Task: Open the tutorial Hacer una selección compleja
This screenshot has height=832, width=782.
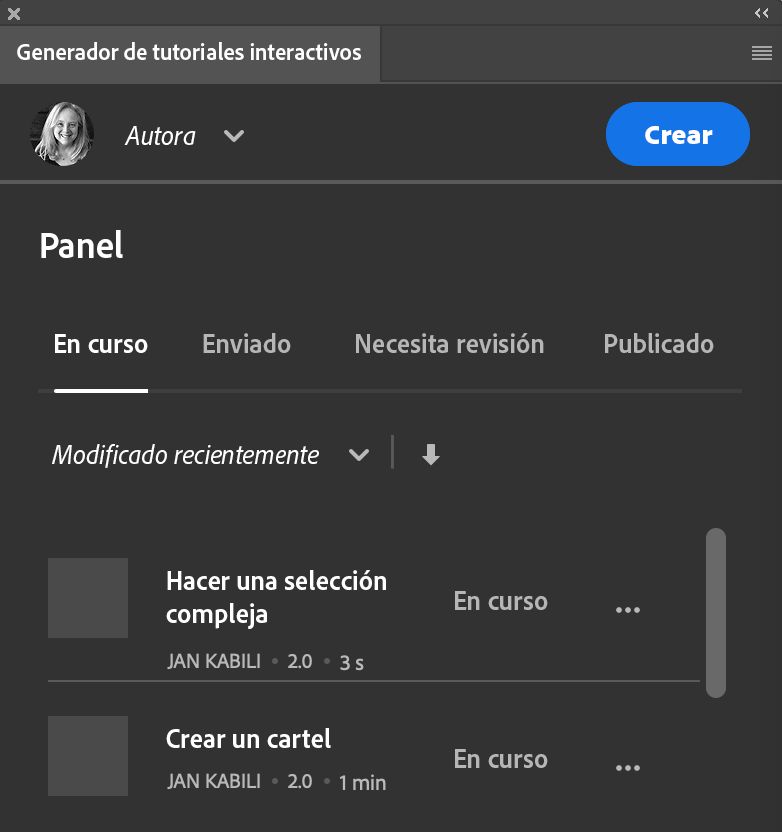Action: click(276, 597)
